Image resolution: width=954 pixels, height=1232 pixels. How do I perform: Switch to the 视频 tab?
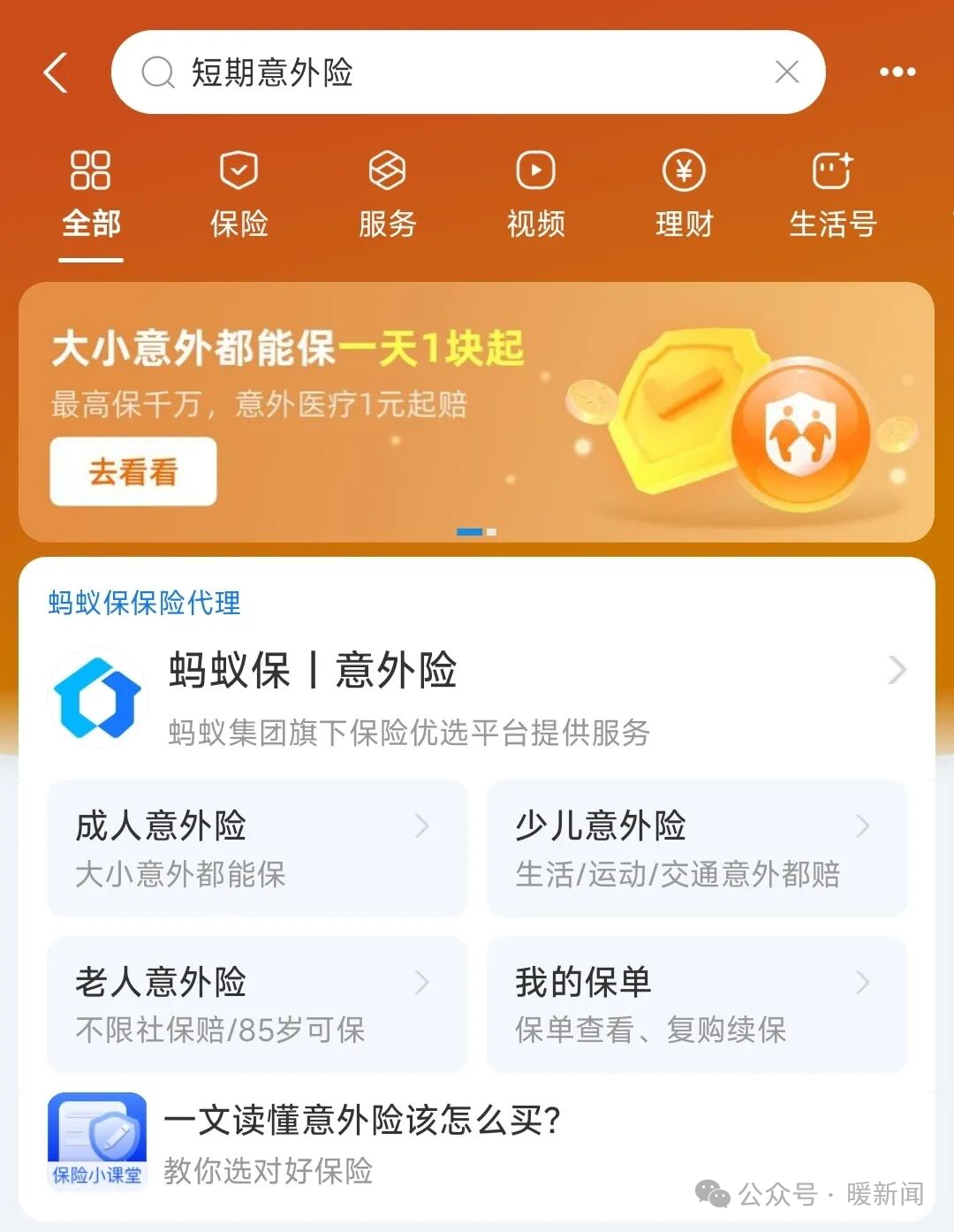pos(535,194)
